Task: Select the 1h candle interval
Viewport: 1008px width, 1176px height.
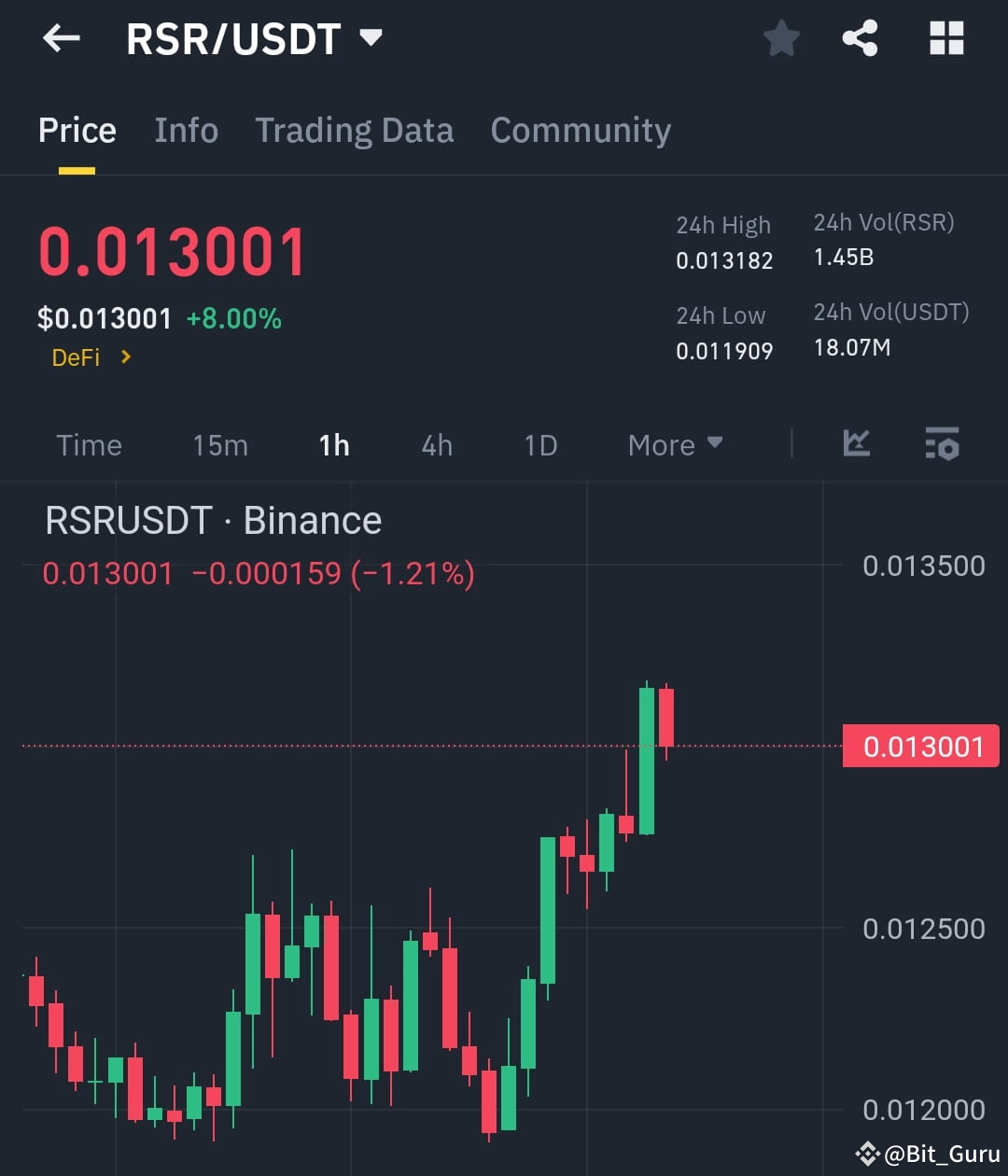Action: coord(333,445)
